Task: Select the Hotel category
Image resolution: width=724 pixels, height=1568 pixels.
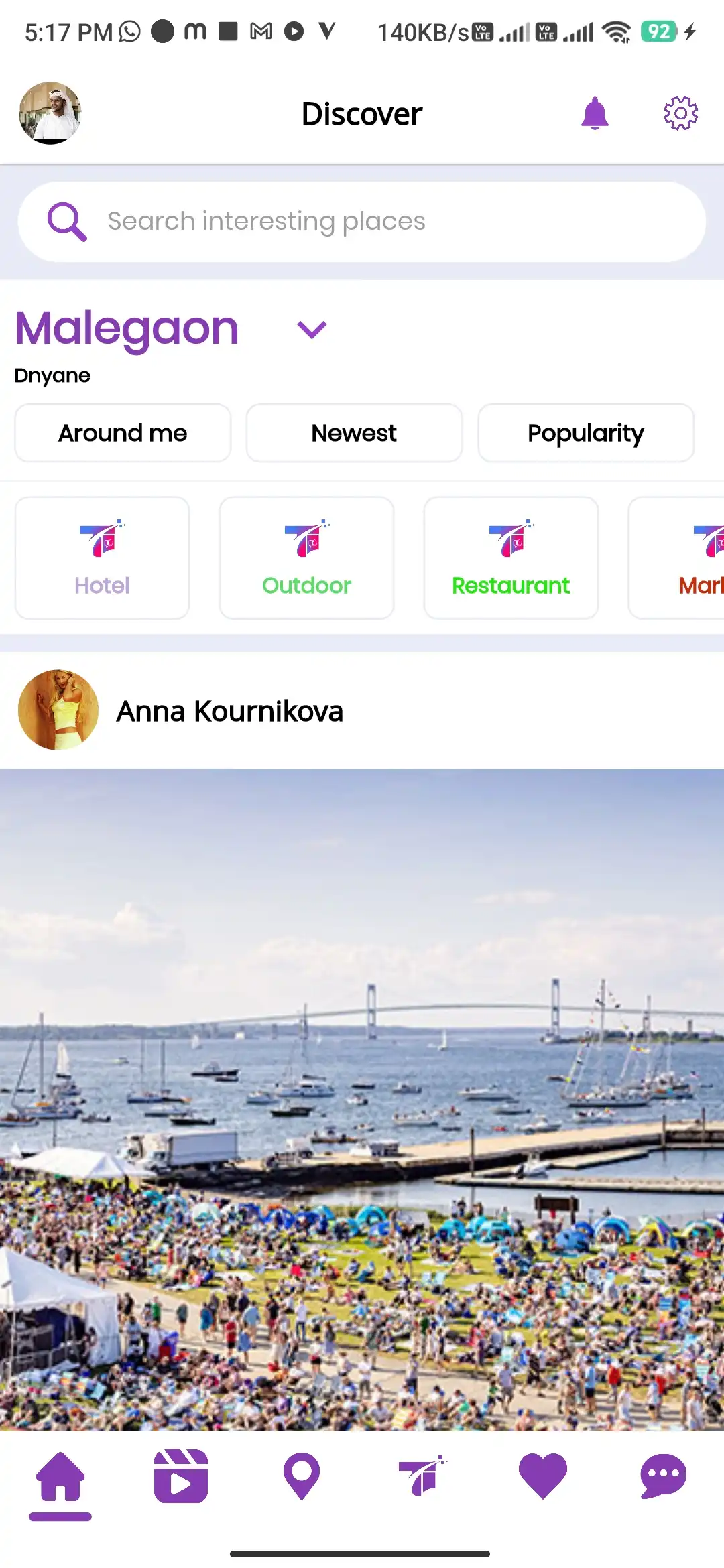Action: pyautogui.click(x=102, y=557)
